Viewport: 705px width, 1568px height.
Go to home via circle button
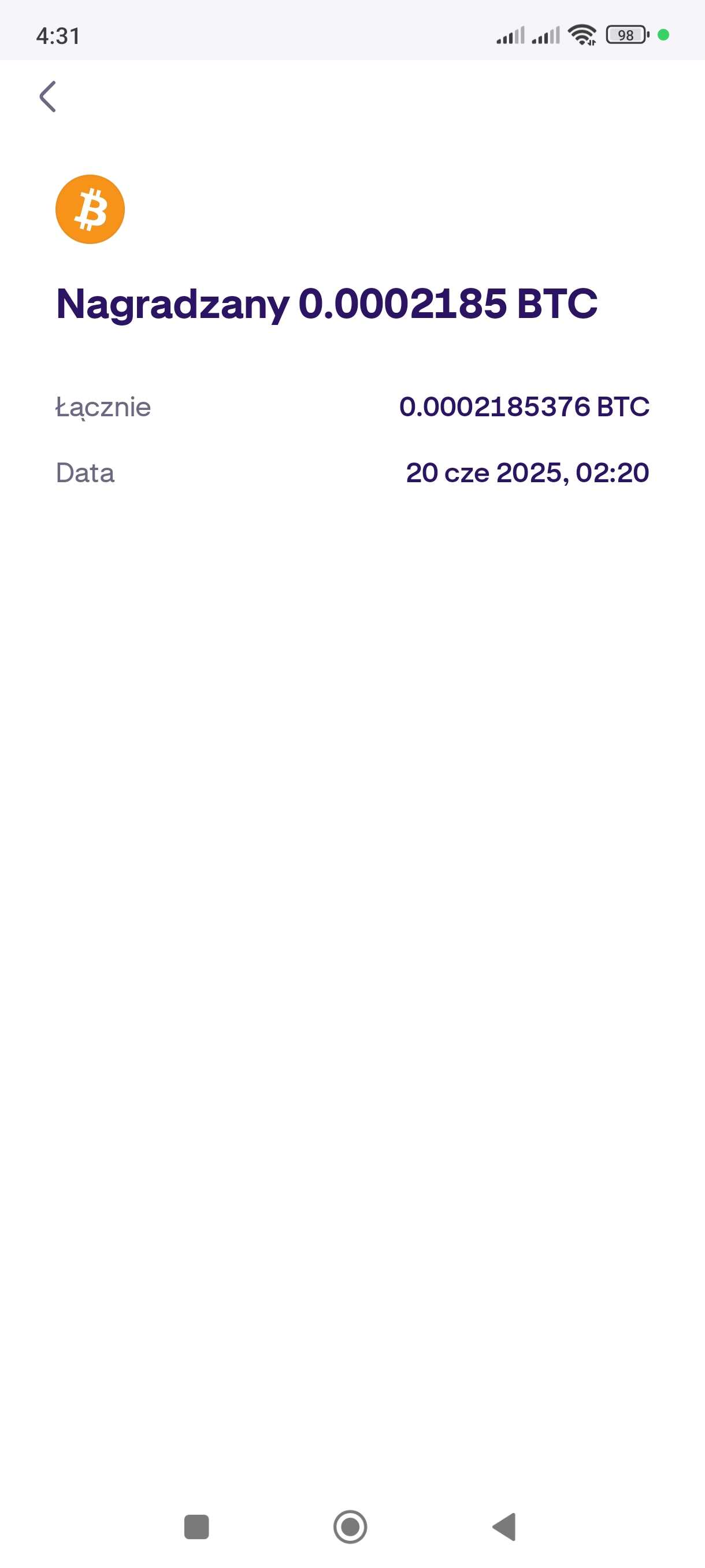pyautogui.click(x=350, y=1526)
